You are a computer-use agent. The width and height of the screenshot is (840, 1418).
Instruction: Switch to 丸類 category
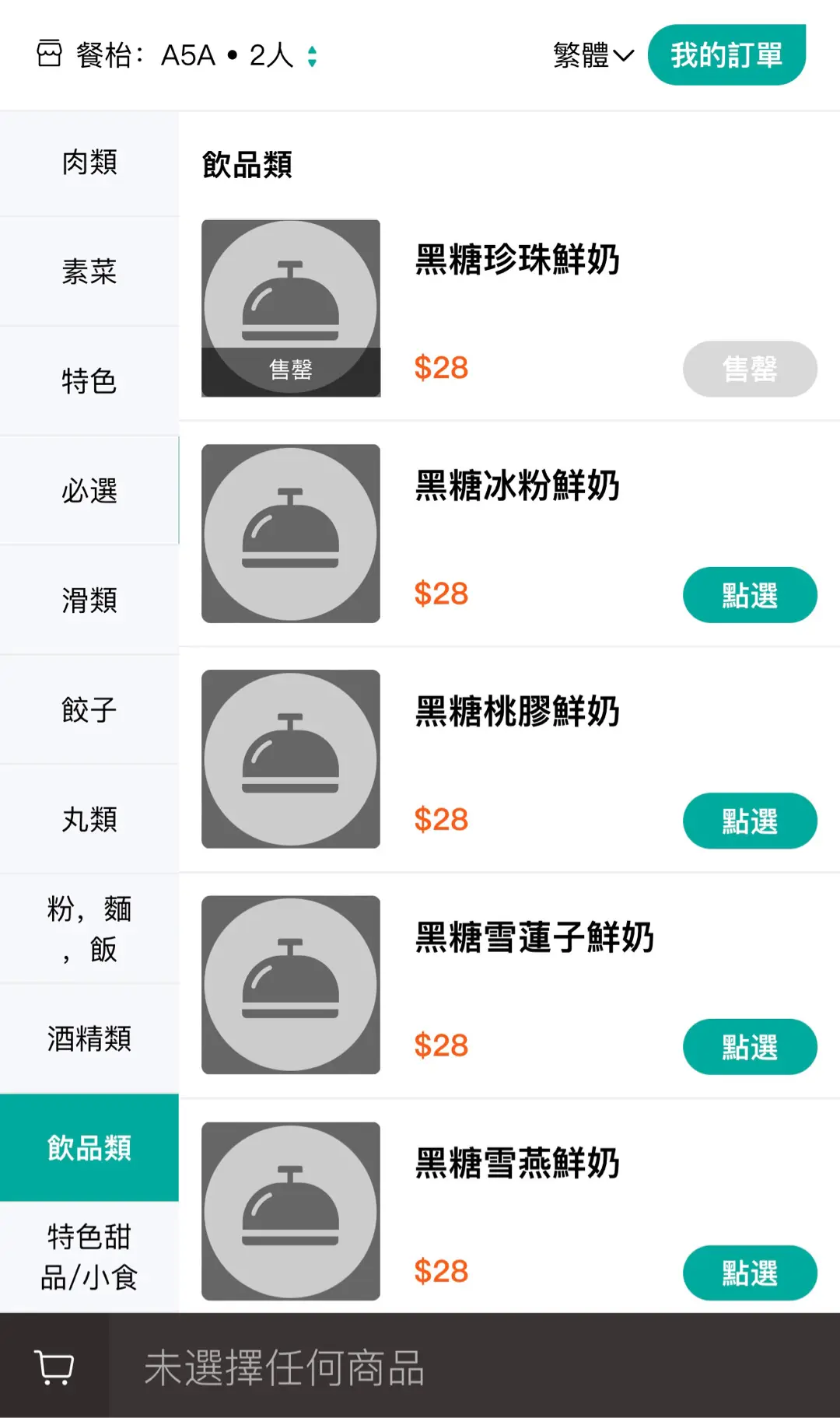[89, 820]
